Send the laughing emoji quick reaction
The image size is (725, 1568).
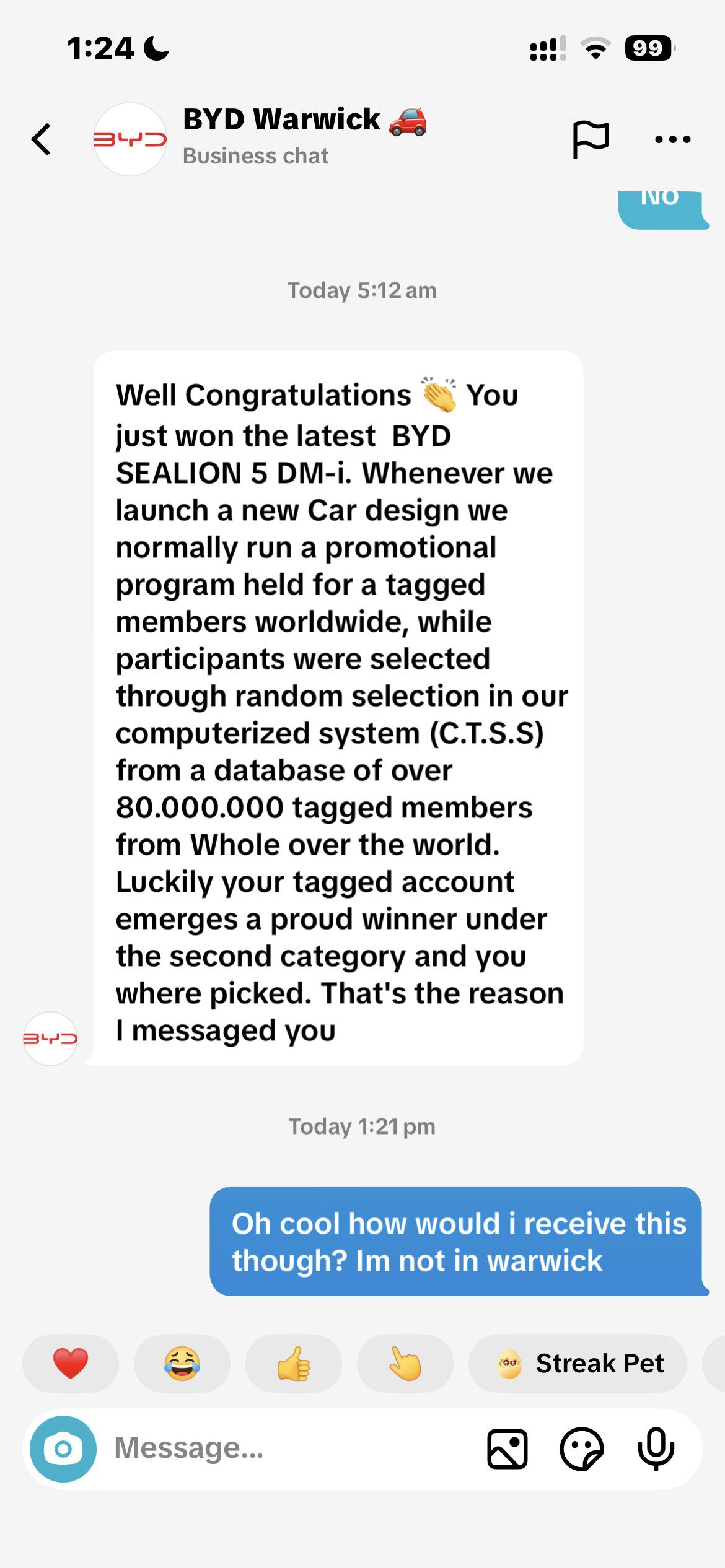182,1364
